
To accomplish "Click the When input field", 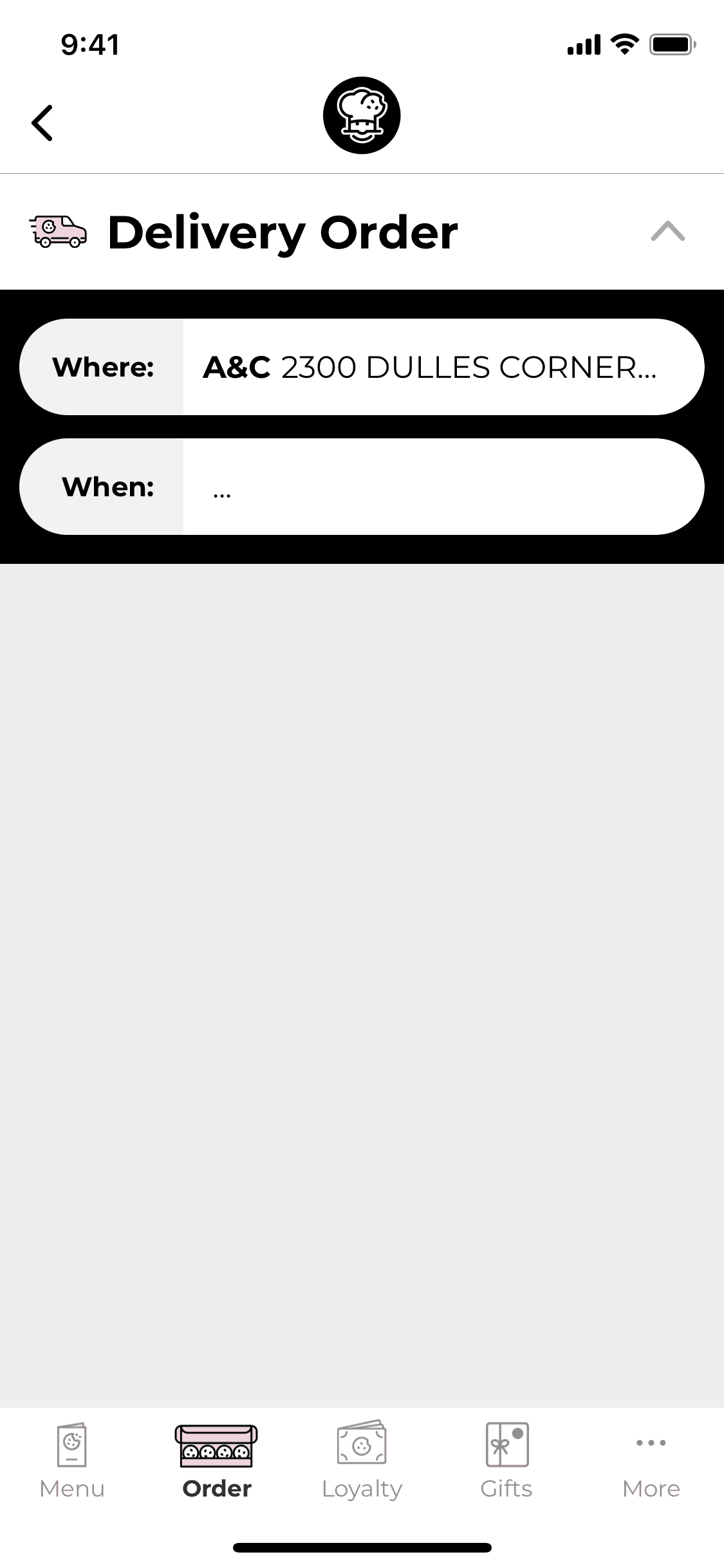I will pyautogui.click(x=443, y=487).
